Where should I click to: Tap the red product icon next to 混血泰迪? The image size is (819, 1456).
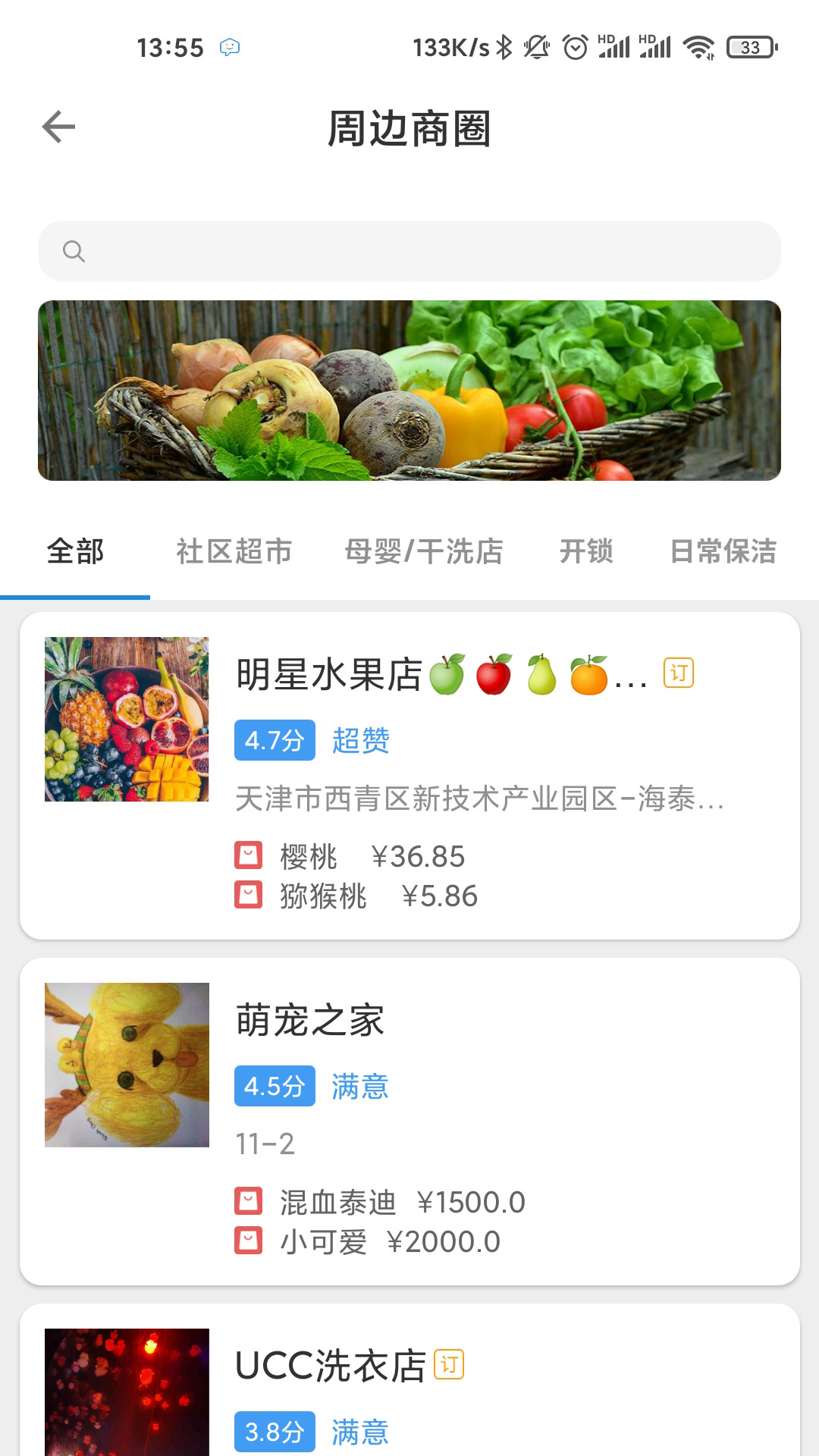click(246, 1201)
